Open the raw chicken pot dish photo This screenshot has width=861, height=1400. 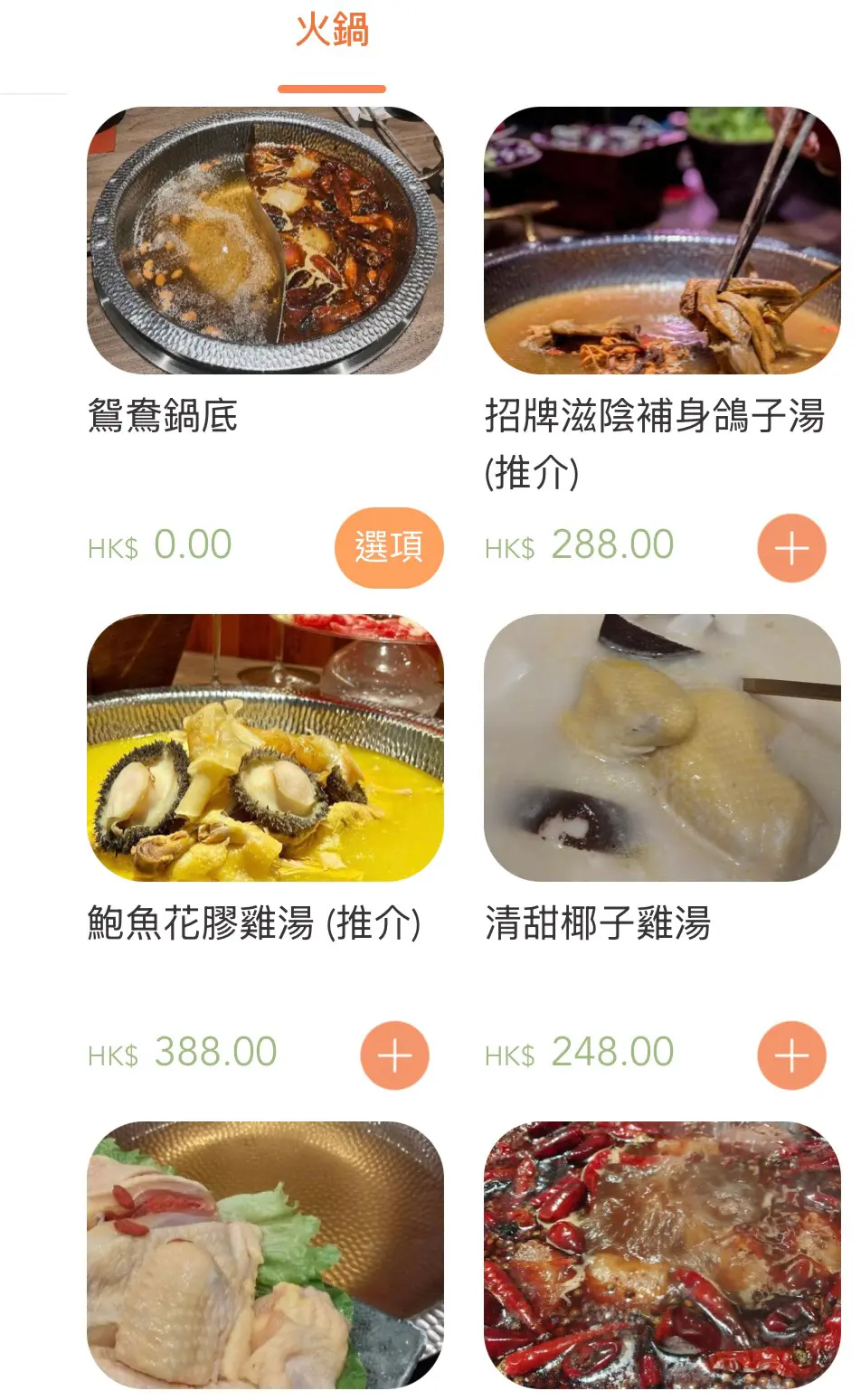(x=265, y=1255)
